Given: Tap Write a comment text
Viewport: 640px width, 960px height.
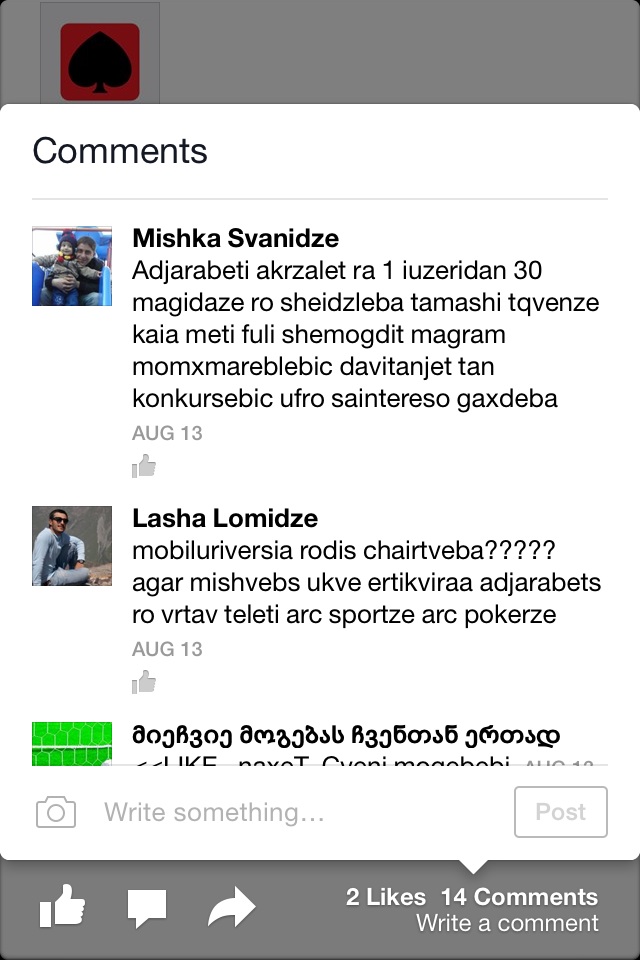Looking at the screenshot, I should [x=507, y=923].
